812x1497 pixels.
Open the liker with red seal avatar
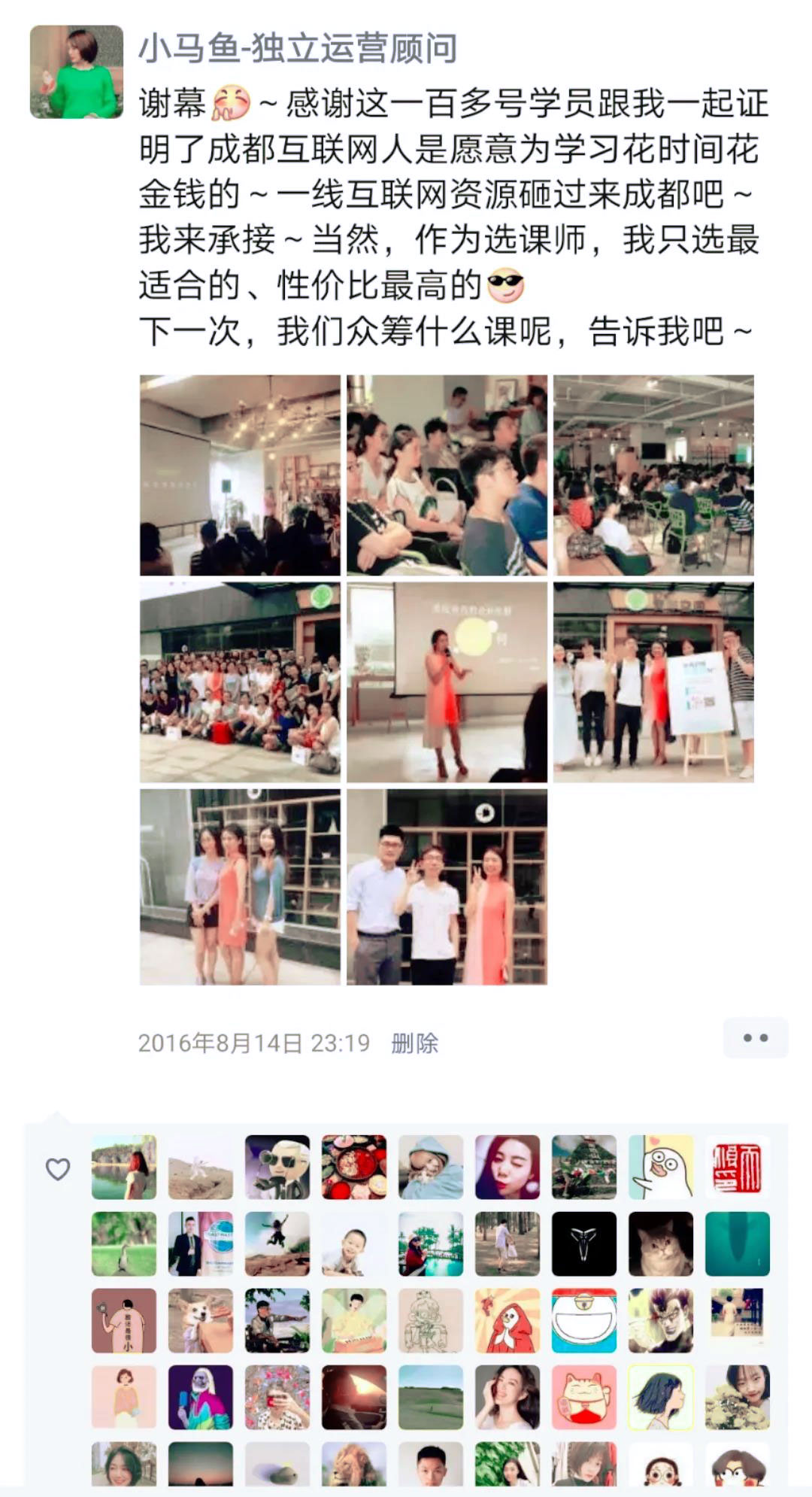coord(737,1167)
